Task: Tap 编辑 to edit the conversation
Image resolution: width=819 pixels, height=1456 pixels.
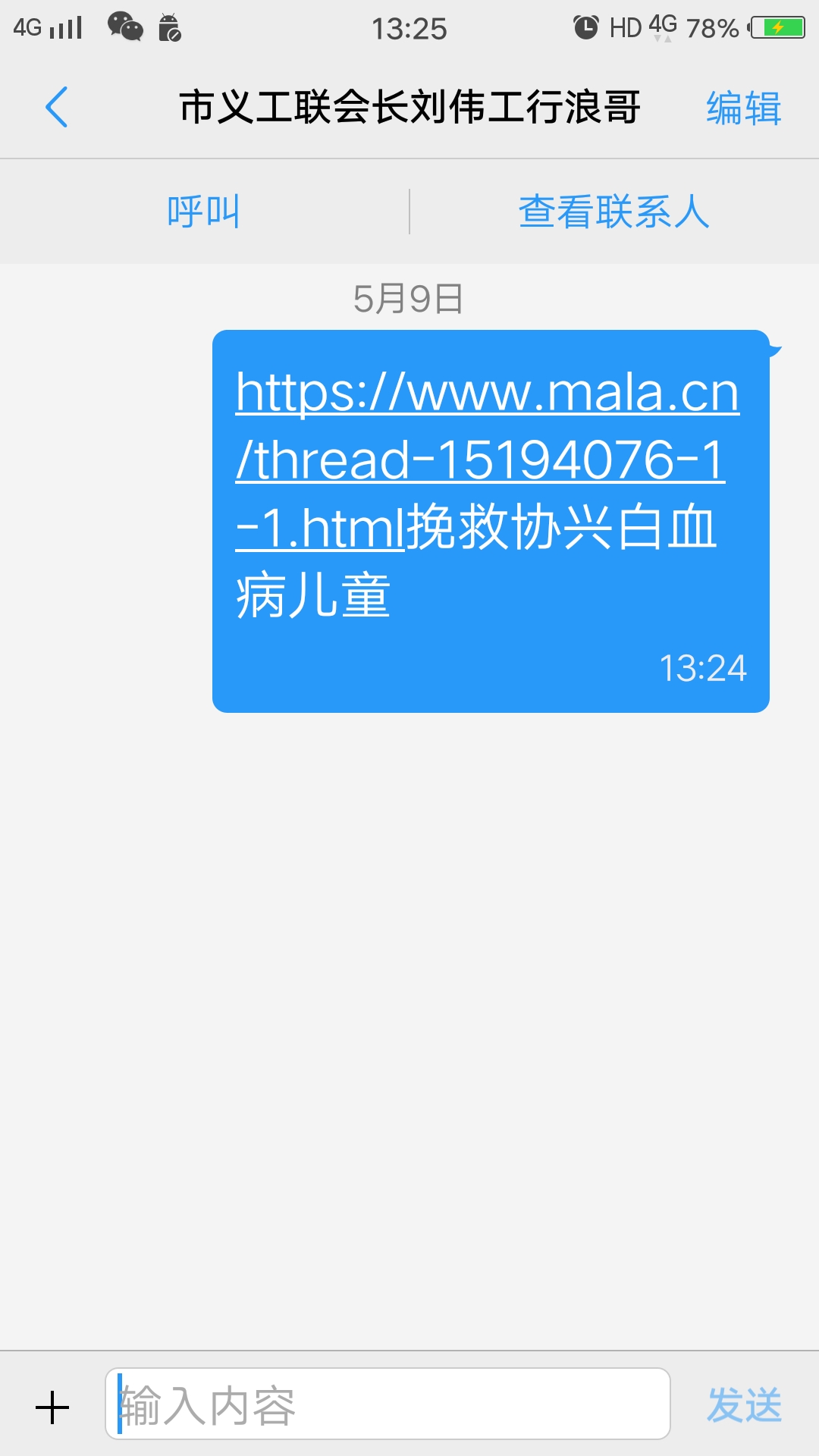Action: pos(743,108)
